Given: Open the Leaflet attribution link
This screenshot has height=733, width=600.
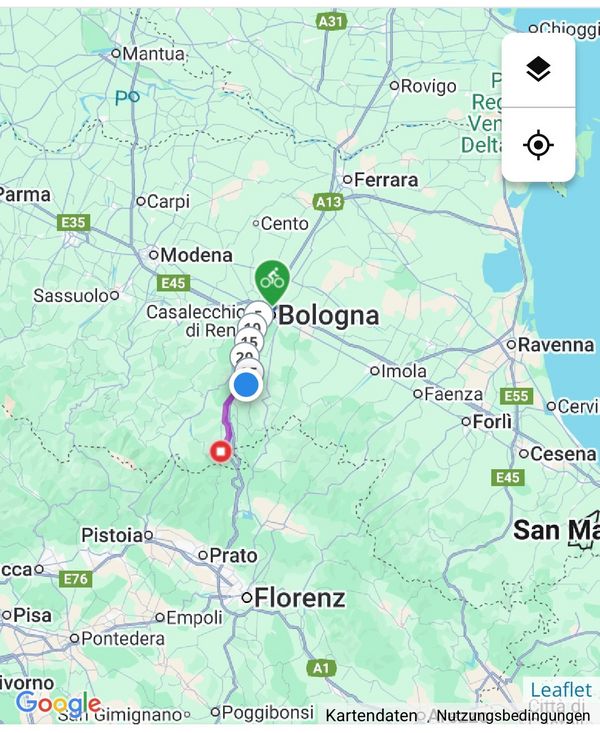Looking at the screenshot, I should point(561,691).
